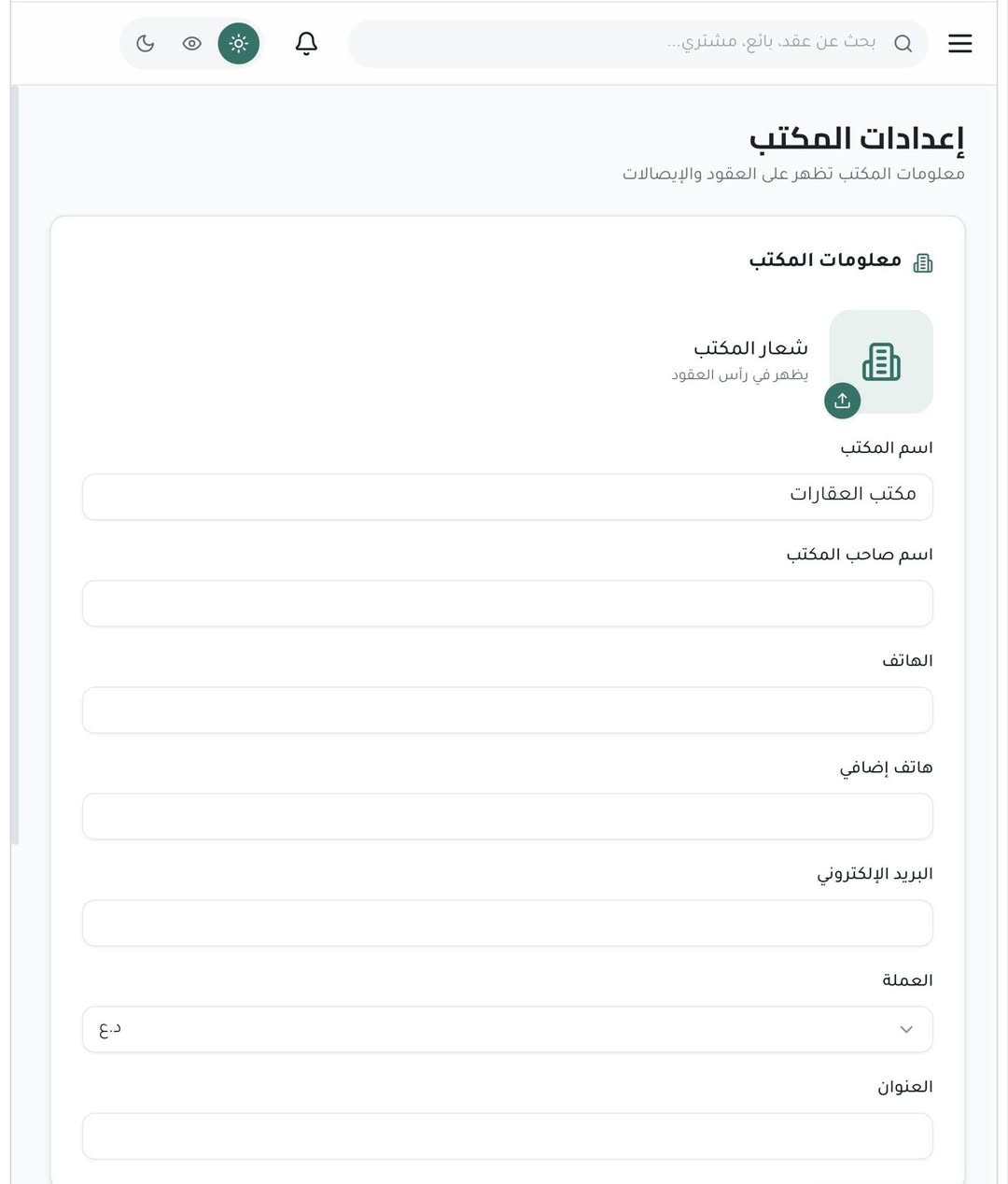The width and height of the screenshot is (1008, 1184).
Task: Open the notifications bell
Action: point(306,43)
